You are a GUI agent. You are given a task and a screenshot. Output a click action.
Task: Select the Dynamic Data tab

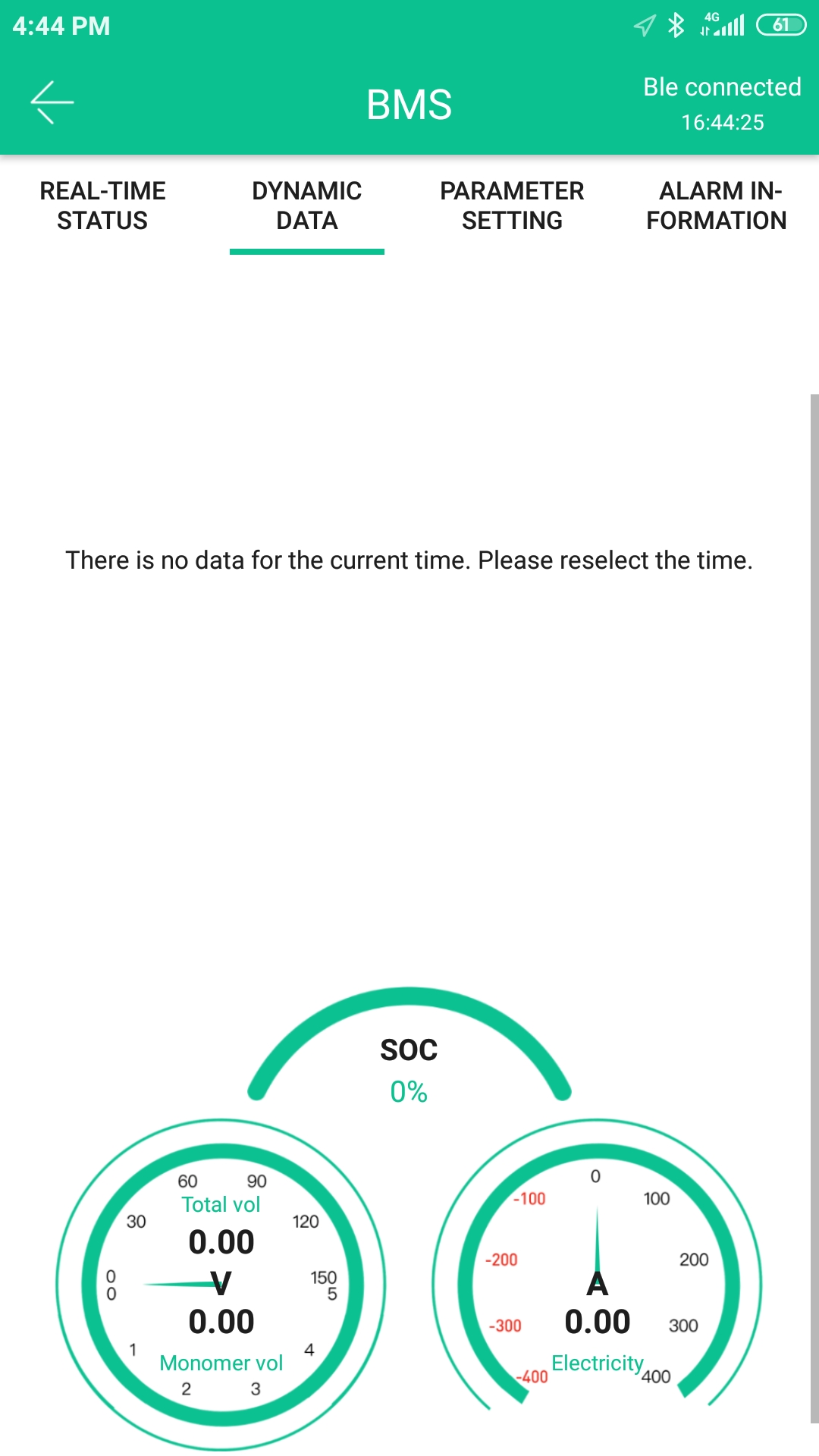307,206
